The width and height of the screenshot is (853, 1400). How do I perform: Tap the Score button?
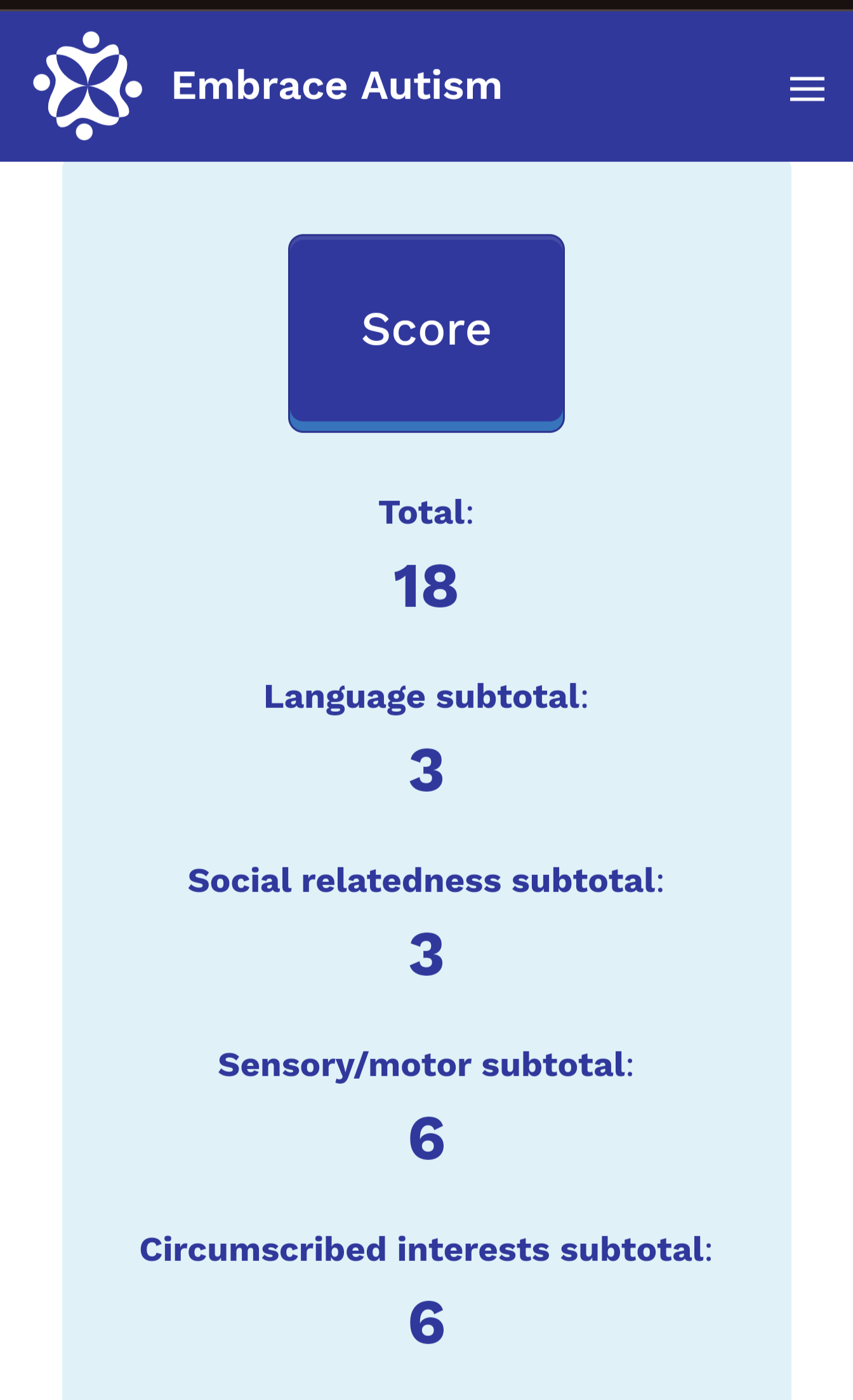click(426, 333)
